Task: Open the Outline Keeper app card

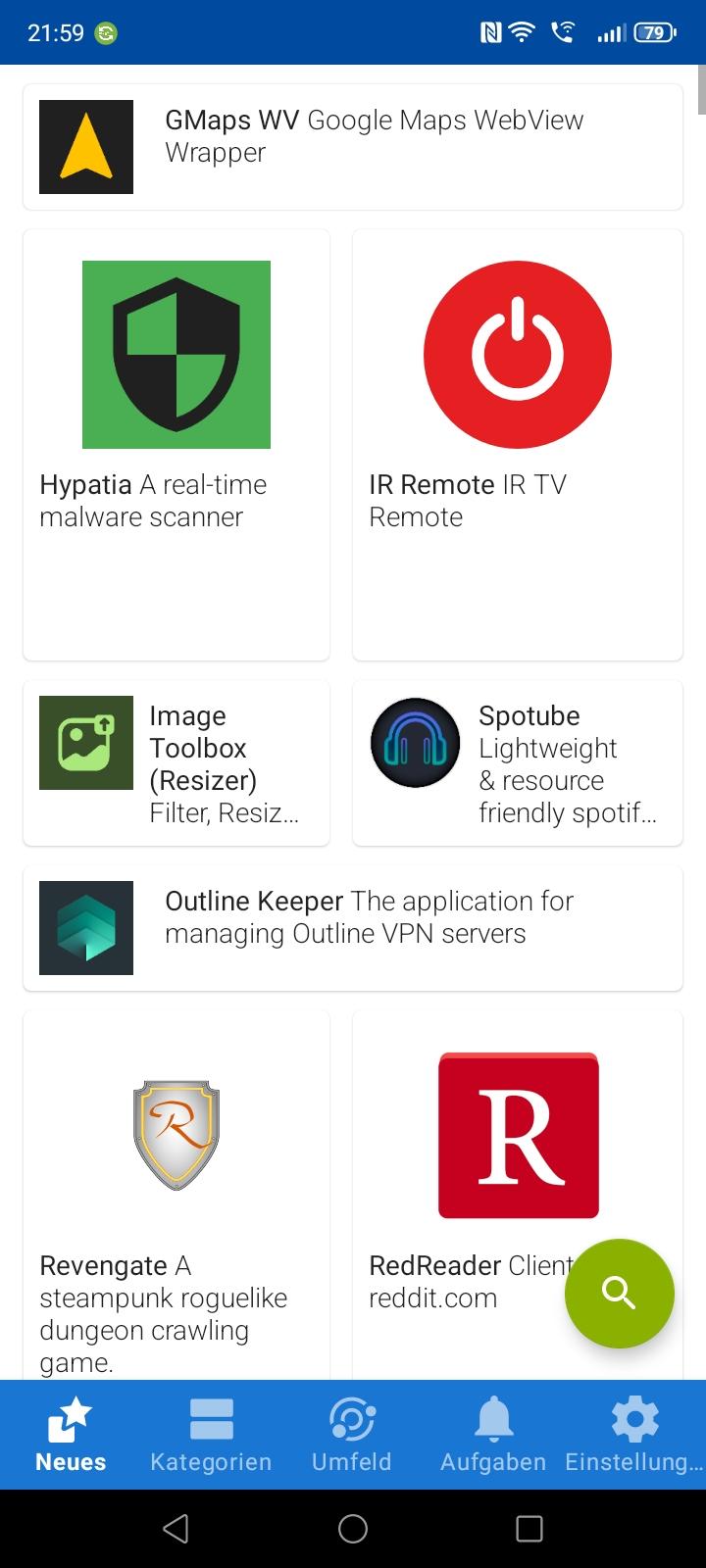Action: [x=353, y=928]
